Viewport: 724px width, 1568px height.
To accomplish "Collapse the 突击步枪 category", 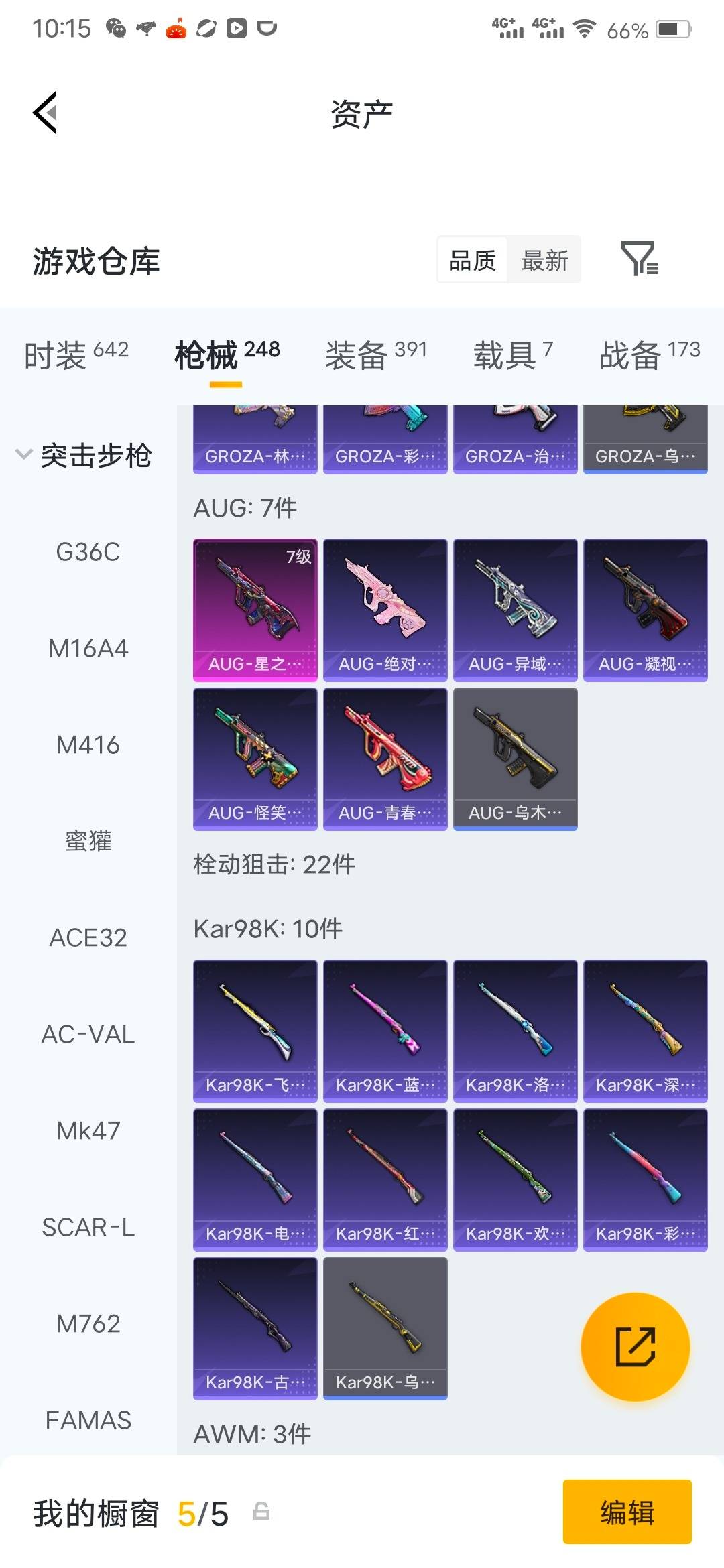I will [84, 456].
